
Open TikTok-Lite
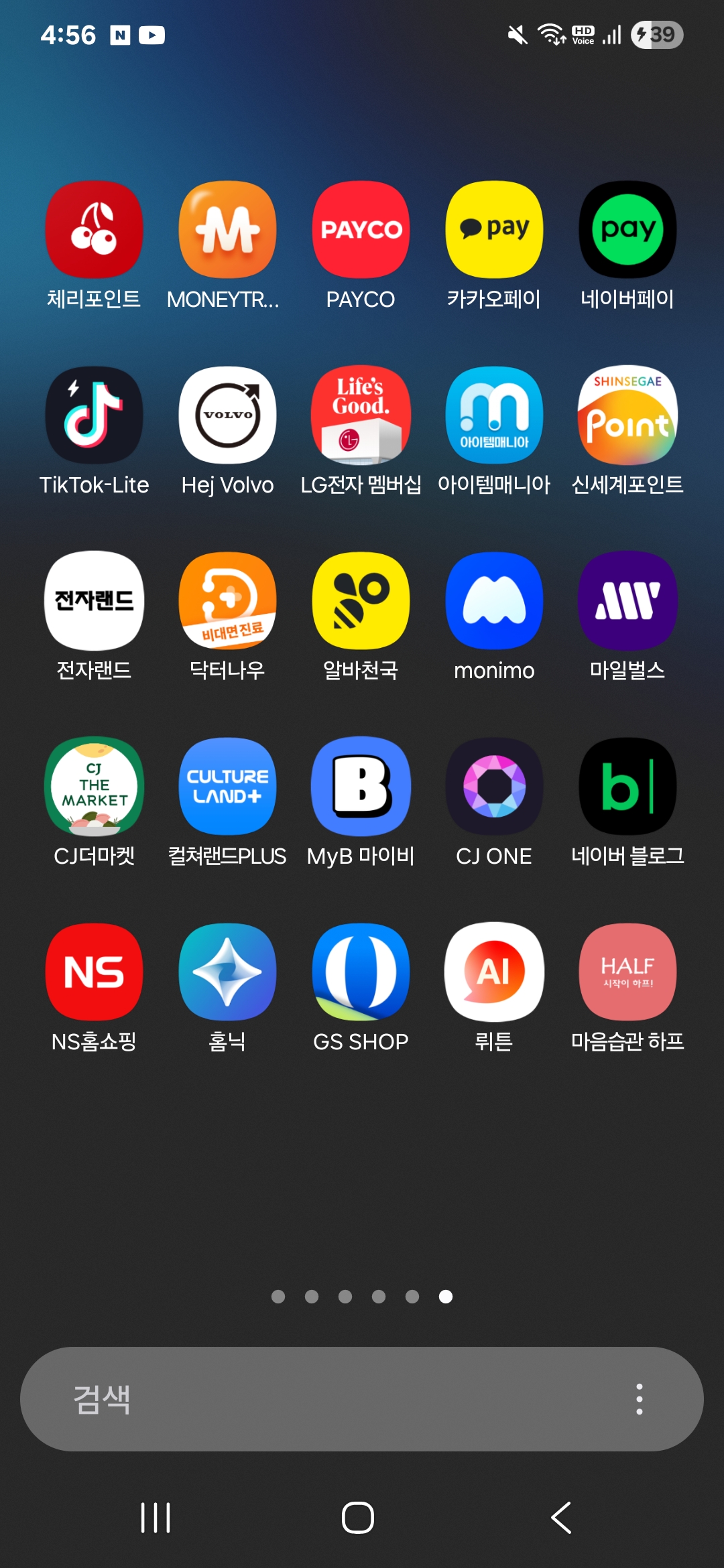[x=94, y=415]
